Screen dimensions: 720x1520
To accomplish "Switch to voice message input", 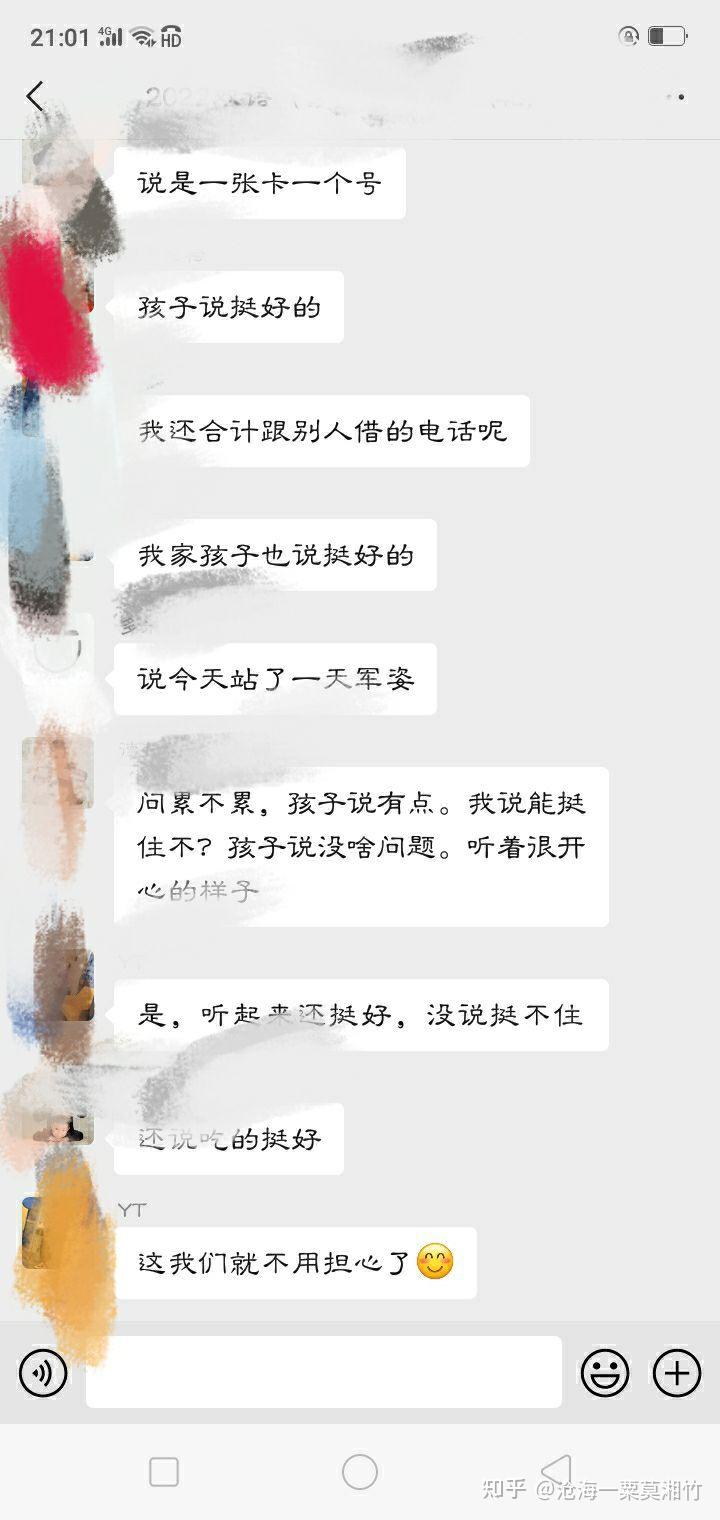I will coord(43,1372).
